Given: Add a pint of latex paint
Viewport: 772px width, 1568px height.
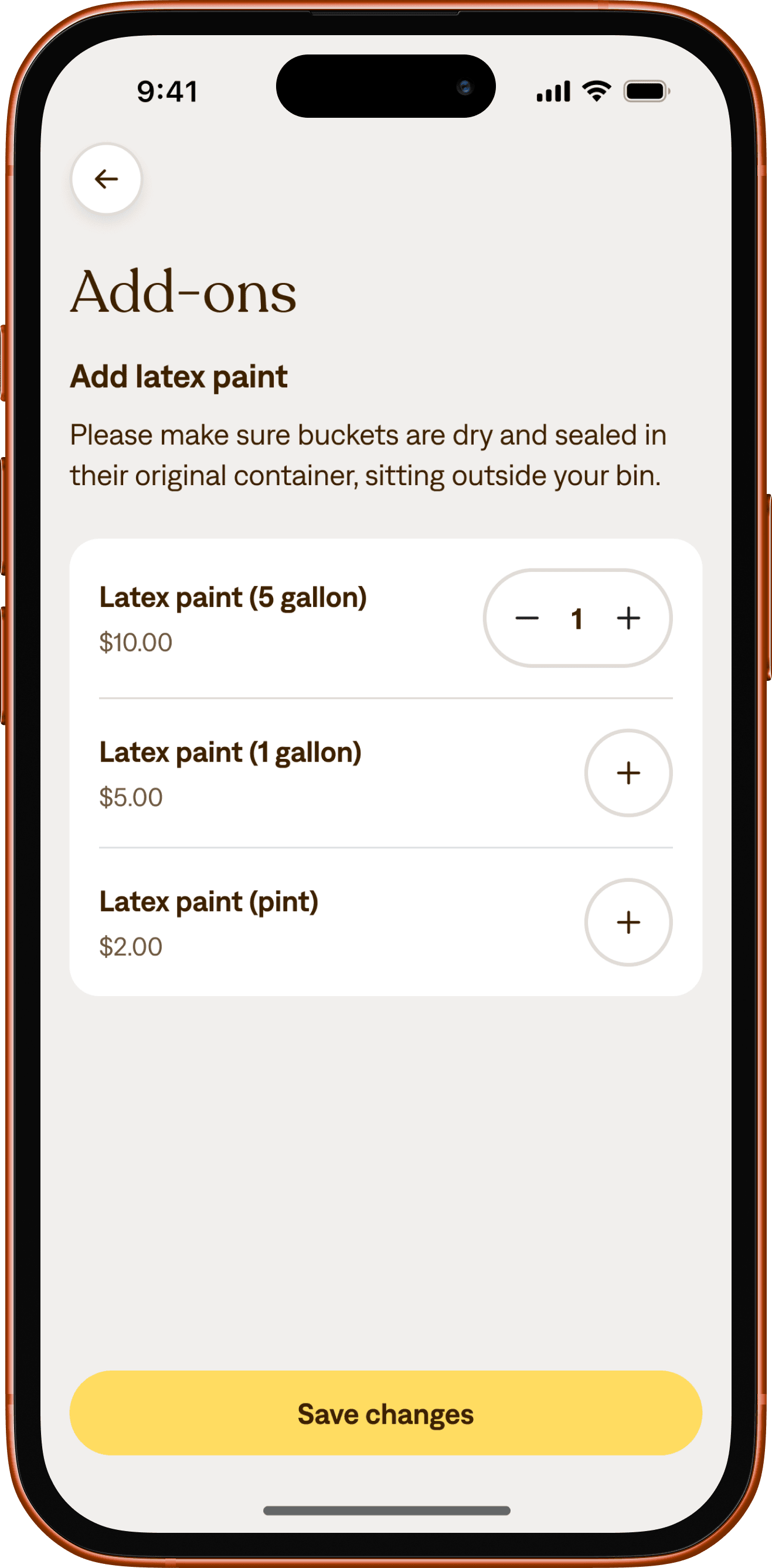Looking at the screenshot, I should tap(628, 922).
